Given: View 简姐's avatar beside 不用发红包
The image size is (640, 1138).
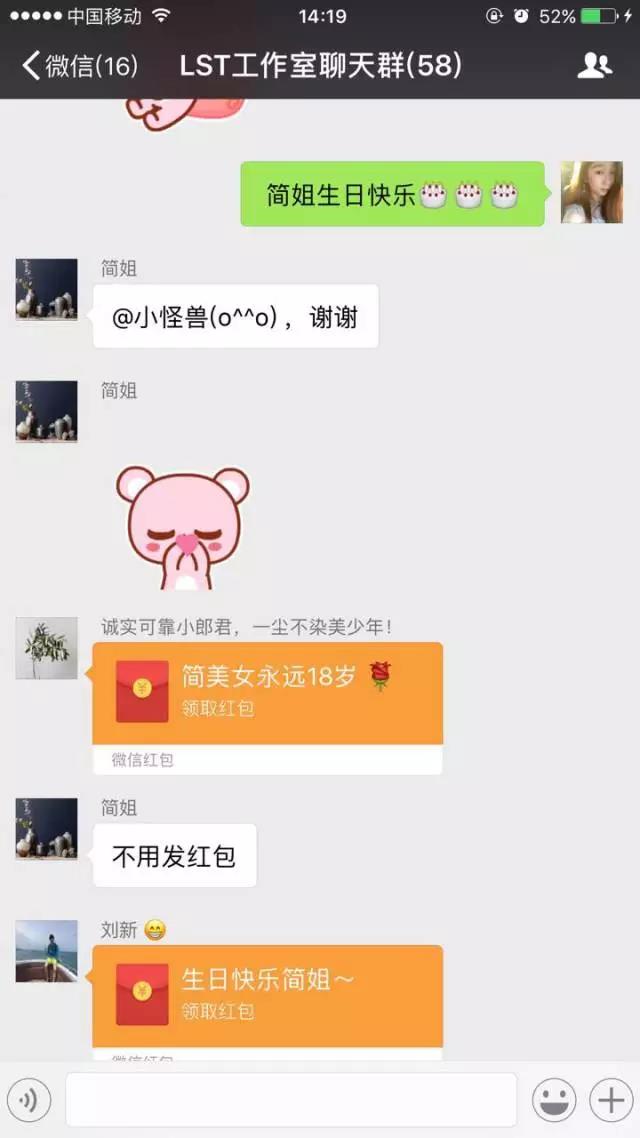Looking at the screenshot, I should click(46, 829).
